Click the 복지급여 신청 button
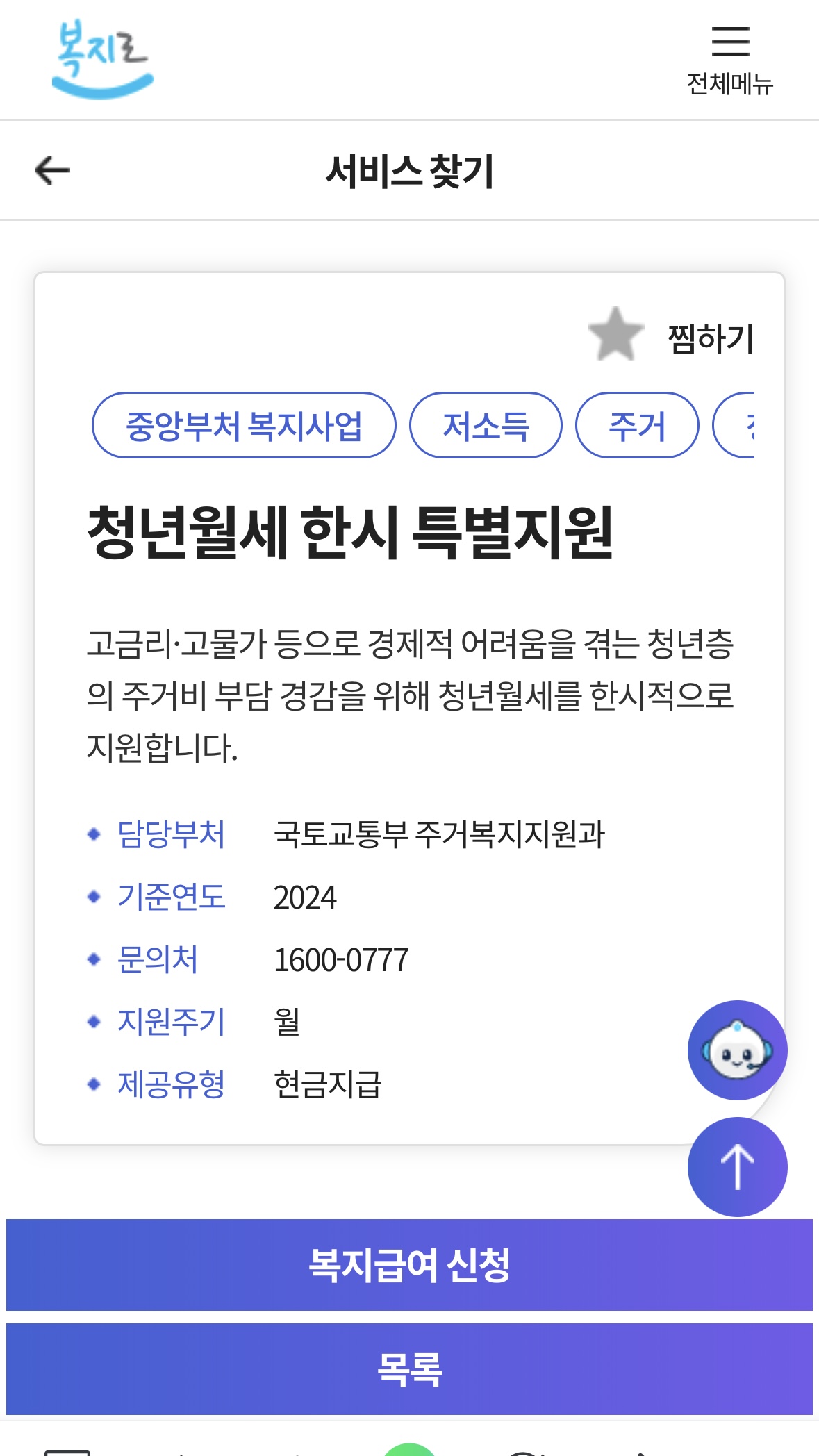This screenshot has height=1456, width=819. [x=409, y=1266]
